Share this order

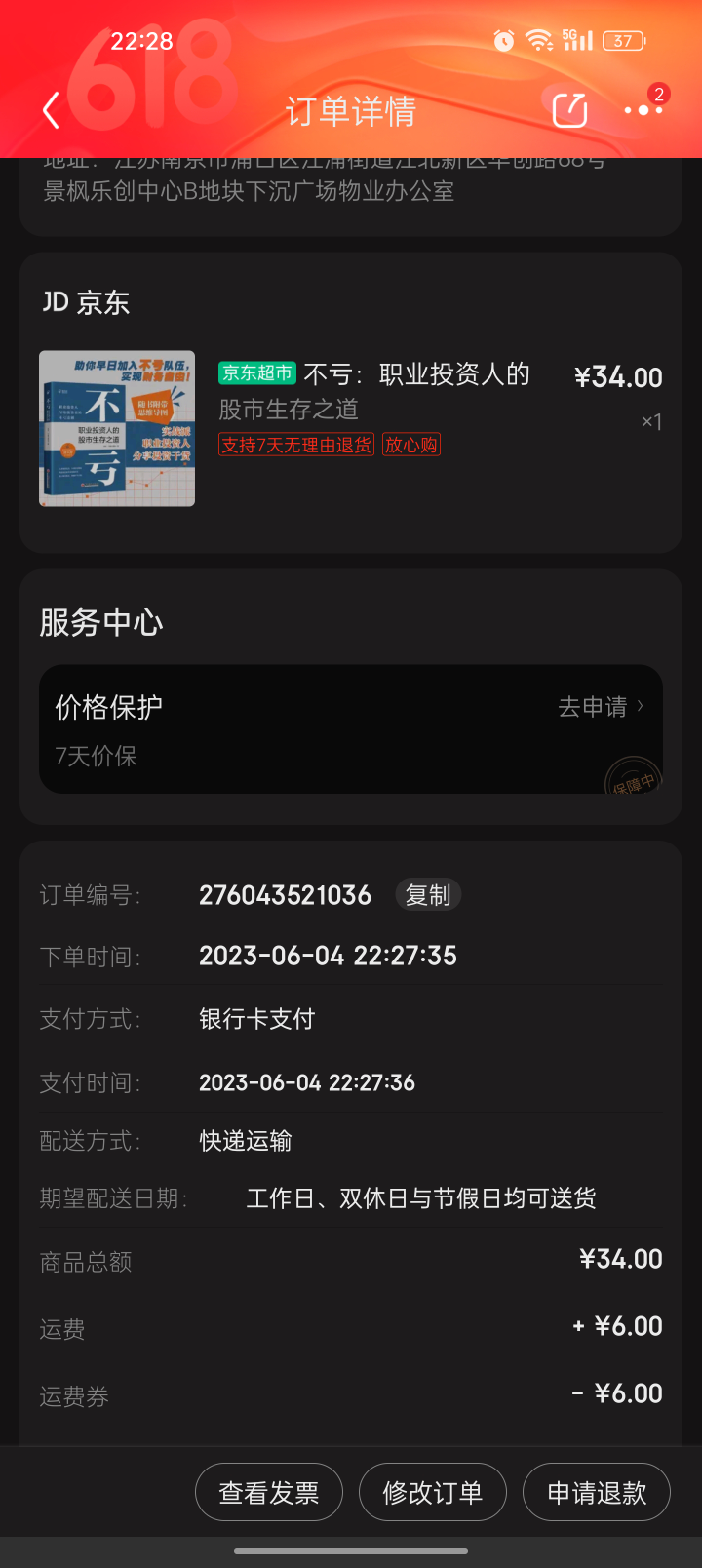(x=569, y=110)
